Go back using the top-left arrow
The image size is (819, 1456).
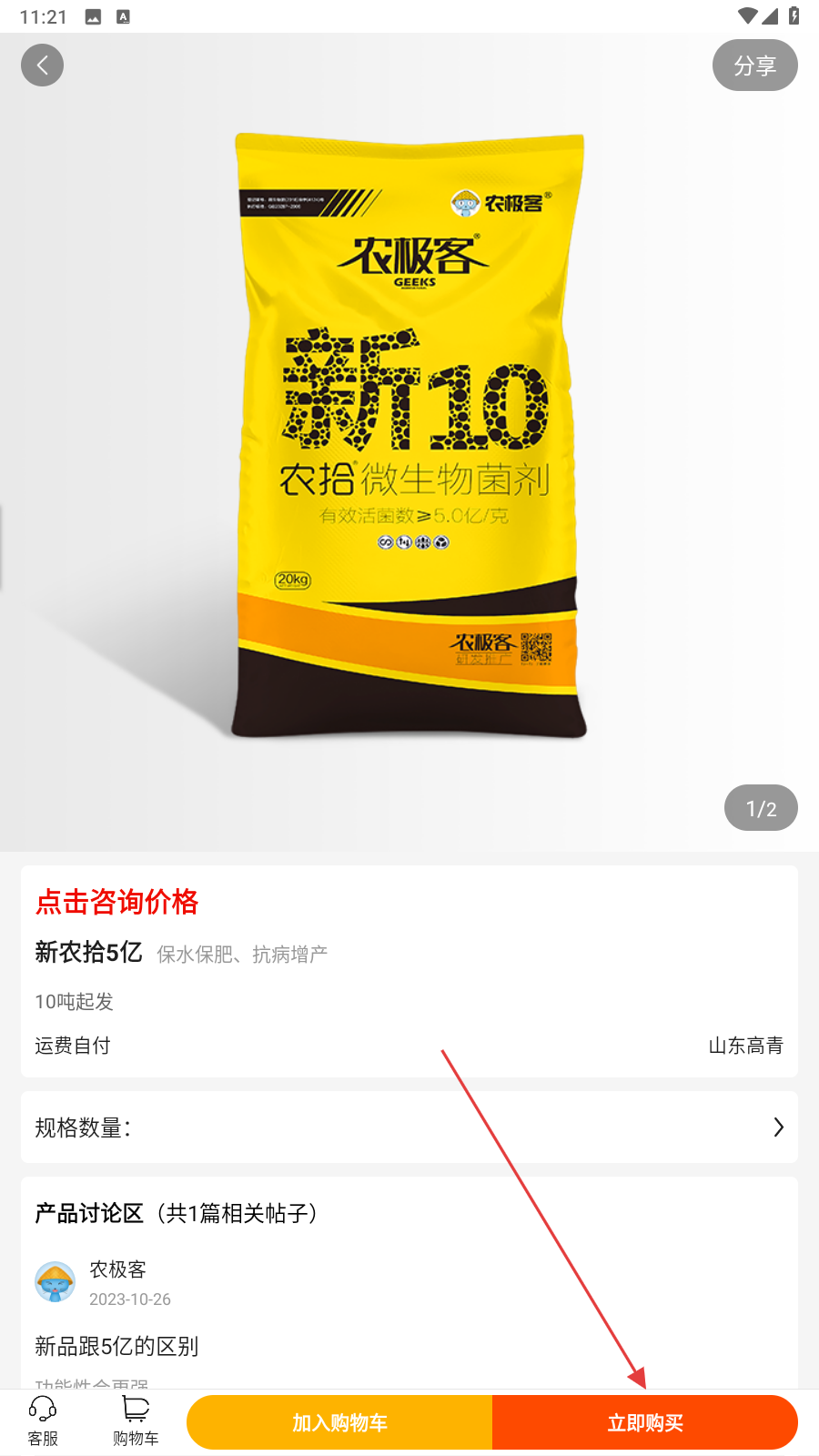pos(42,66)
